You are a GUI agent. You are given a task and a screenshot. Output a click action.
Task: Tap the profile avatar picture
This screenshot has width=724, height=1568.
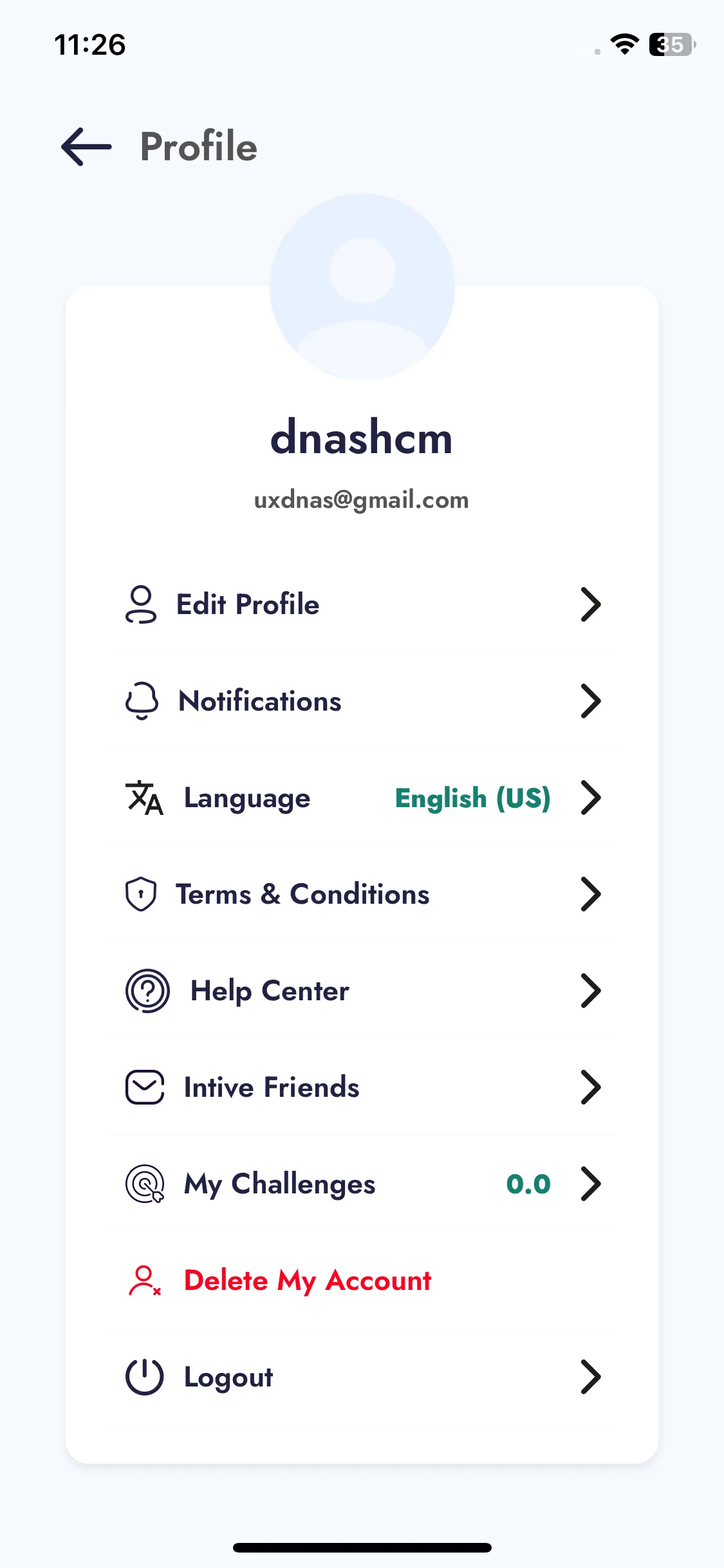(x=362, y=287)
